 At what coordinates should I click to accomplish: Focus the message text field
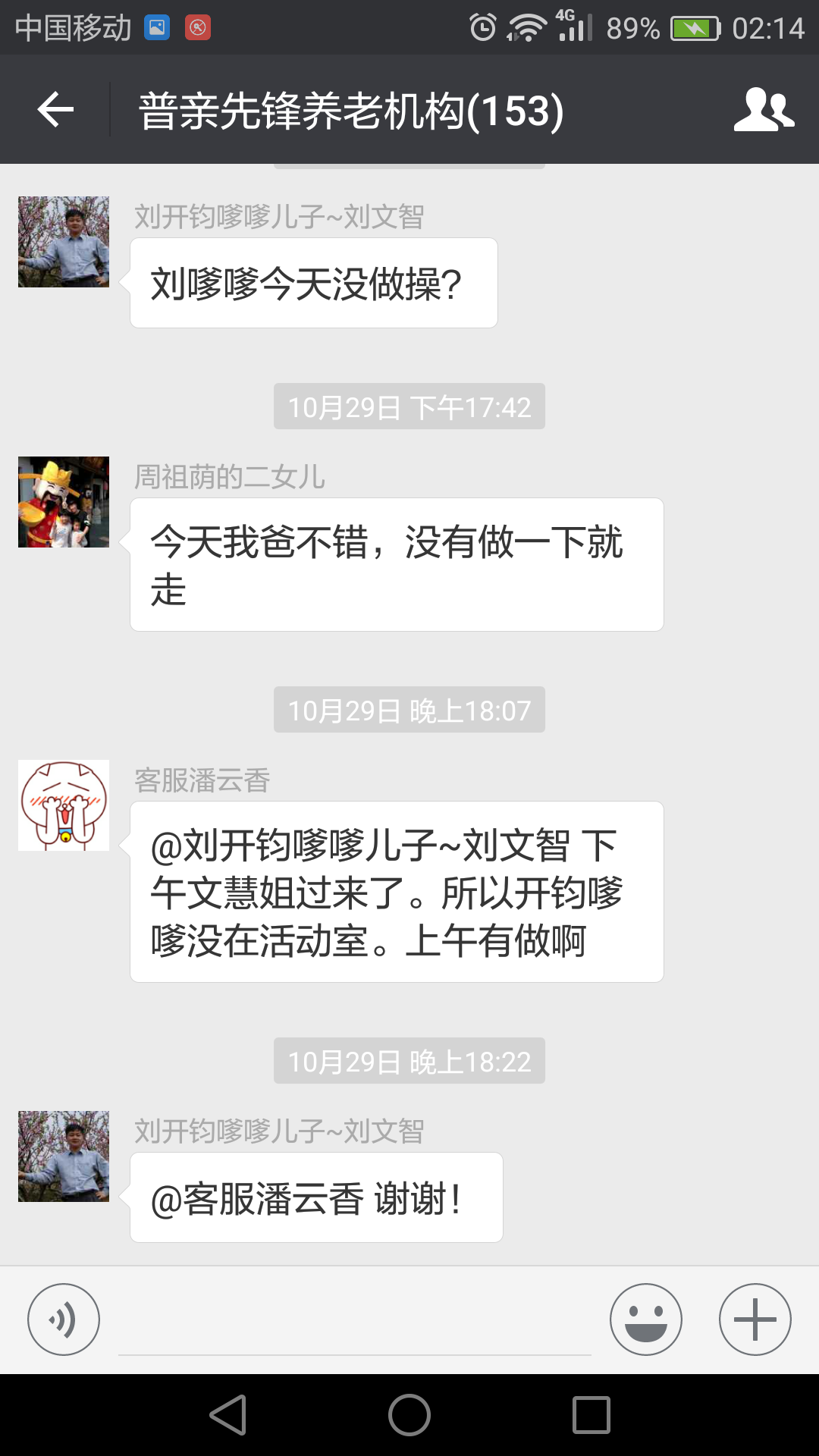(354, 1323)
